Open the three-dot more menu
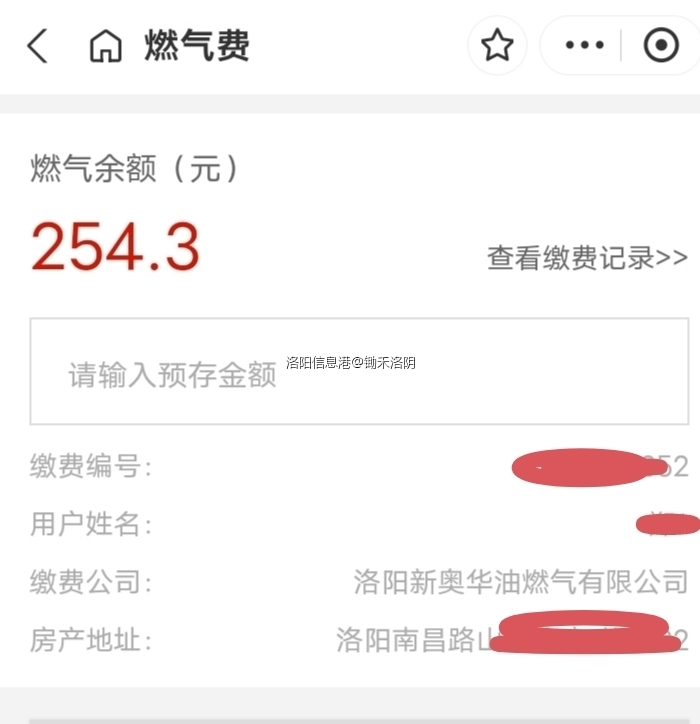The image size is (700, 724). pyautogui.click(x=584, y=46)
